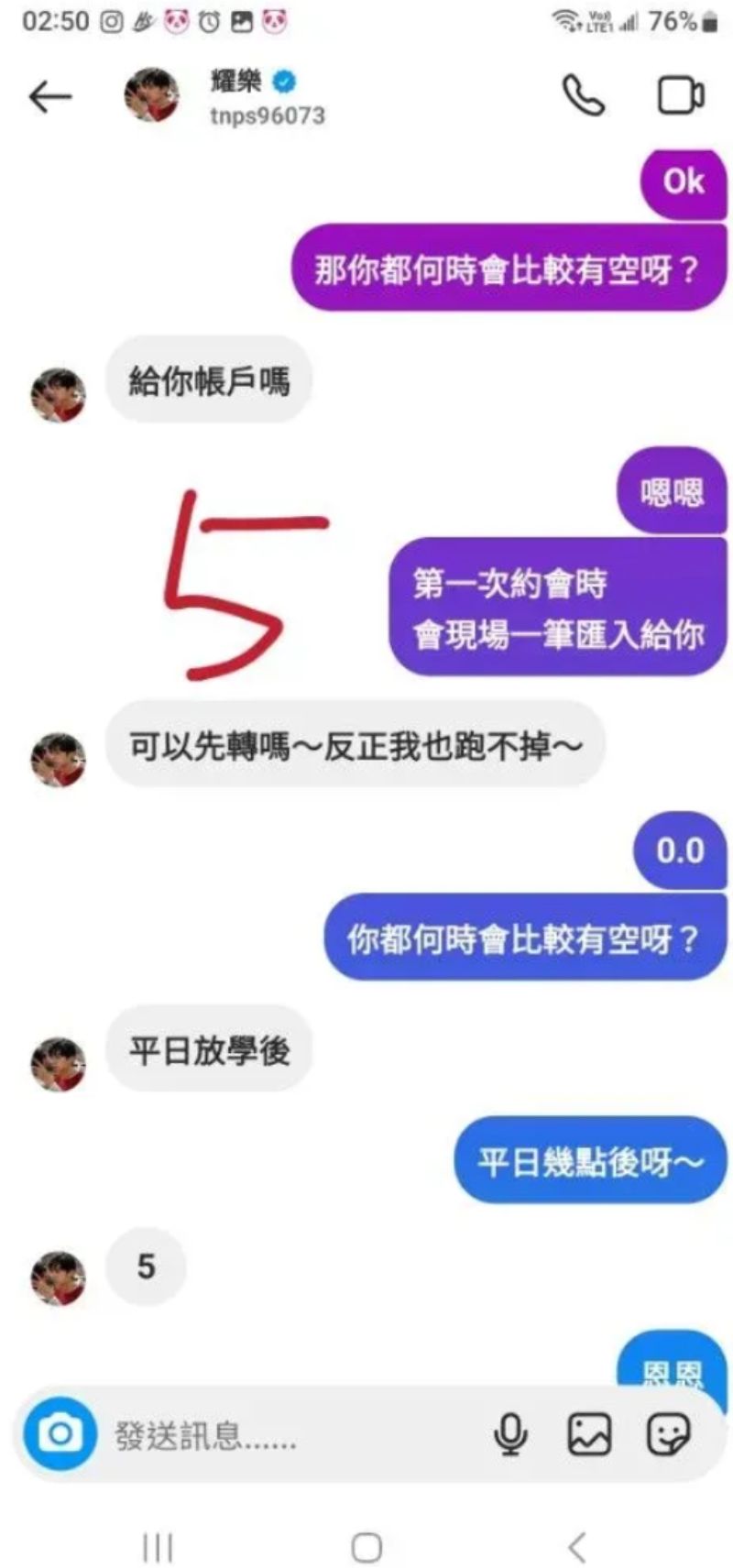Screen dimensions: 733x1568
Task: Open the camera from message bar
Action: pyautogui.click(x=60, y=1433)
